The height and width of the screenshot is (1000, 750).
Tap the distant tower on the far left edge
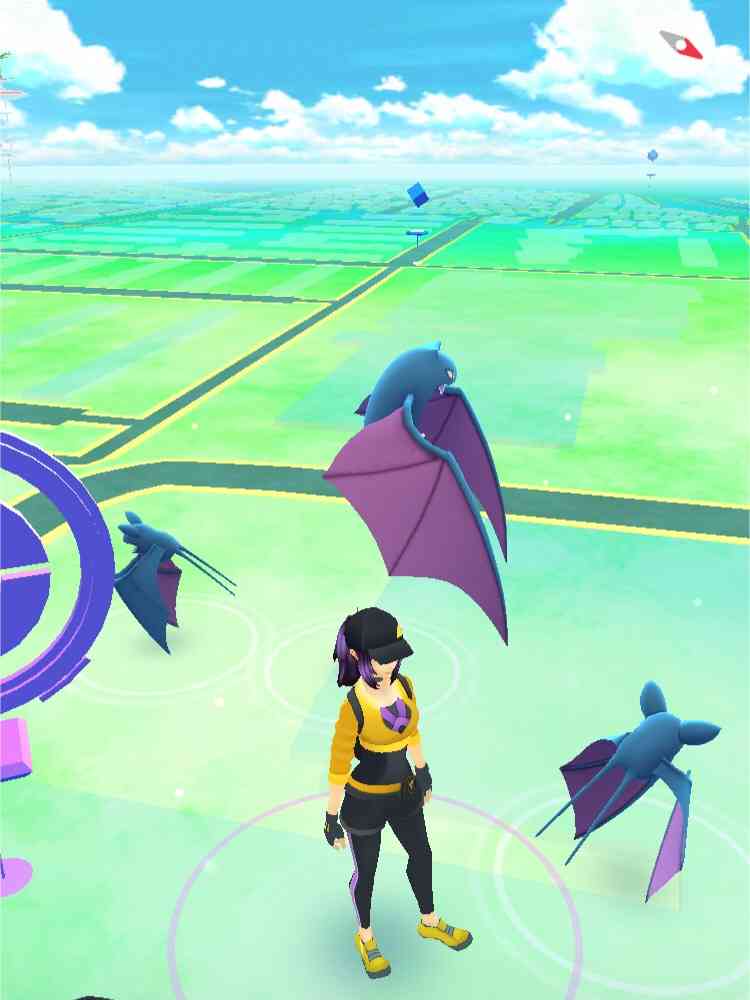(8, 110)
